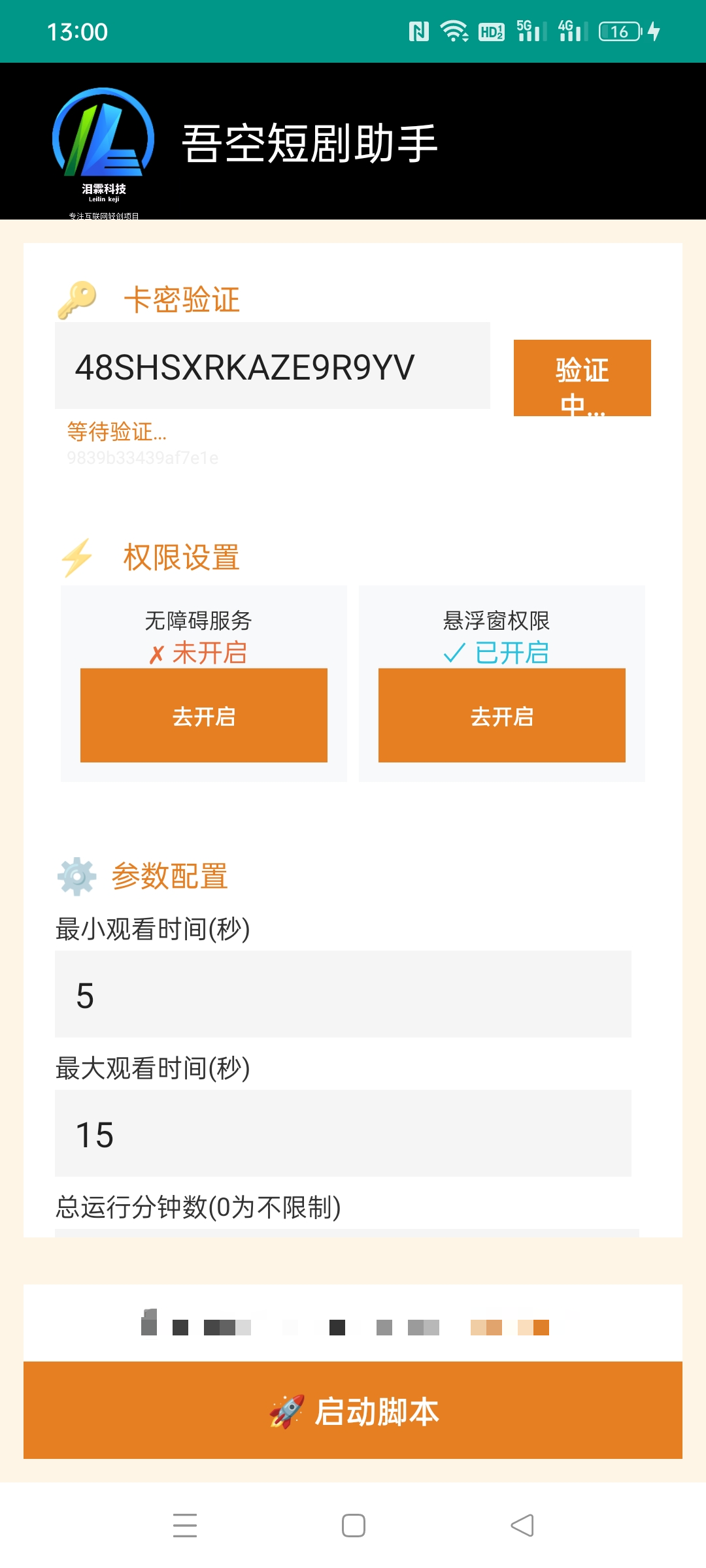Start the script with 启动脚本

pos(353,1411)
